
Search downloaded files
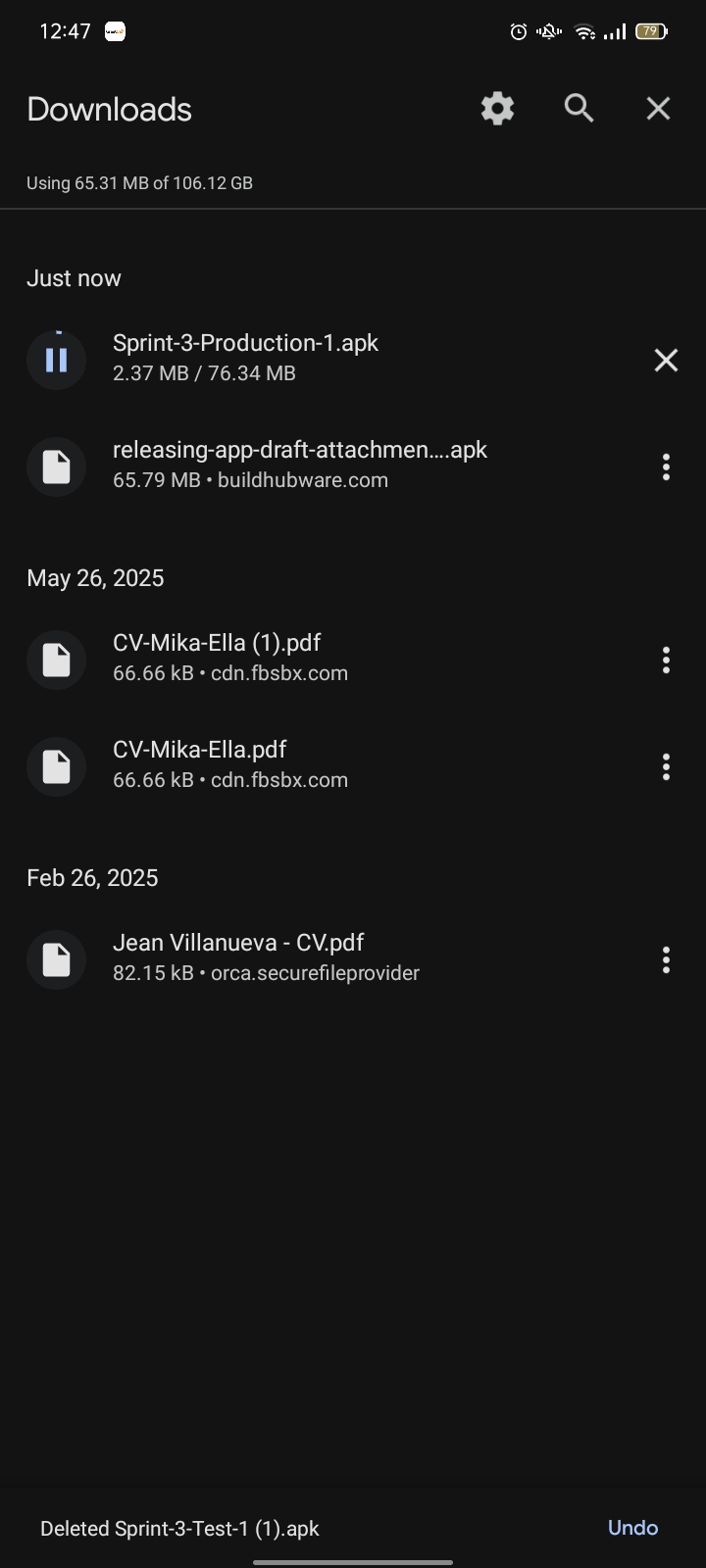pos(579,109)
